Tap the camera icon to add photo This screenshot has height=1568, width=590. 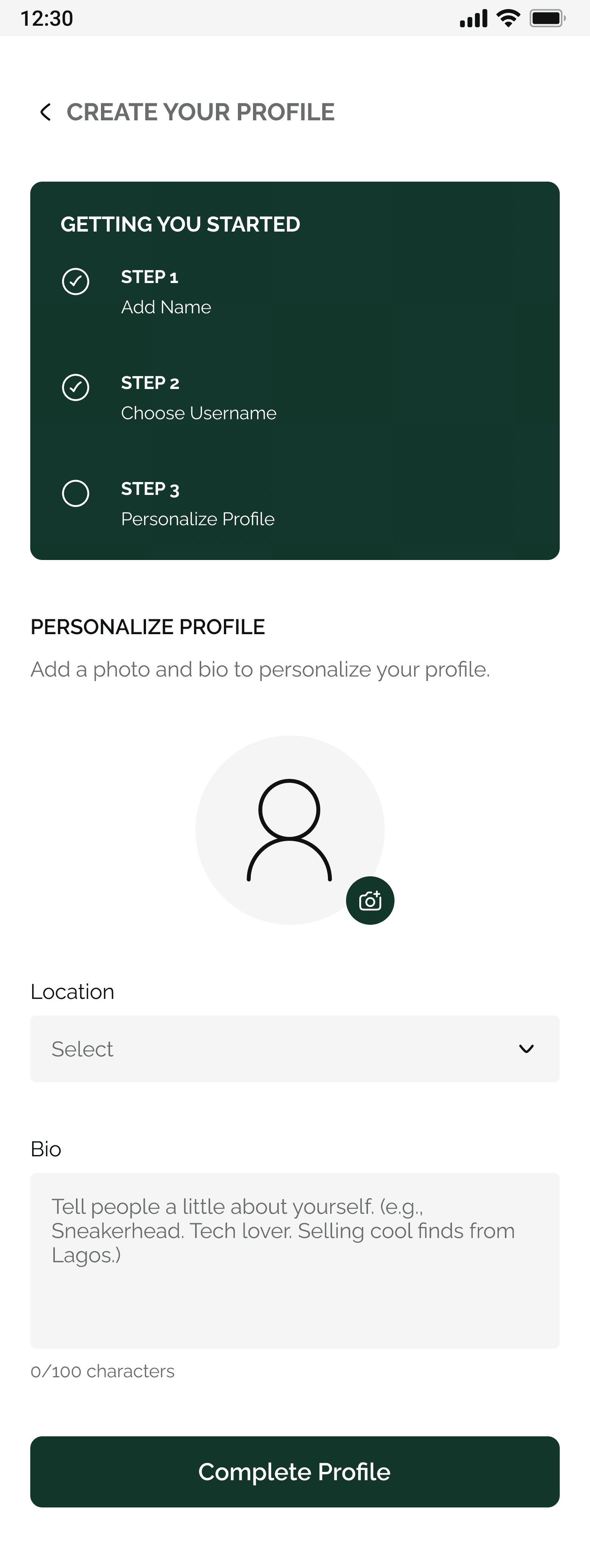pos(370,900)
